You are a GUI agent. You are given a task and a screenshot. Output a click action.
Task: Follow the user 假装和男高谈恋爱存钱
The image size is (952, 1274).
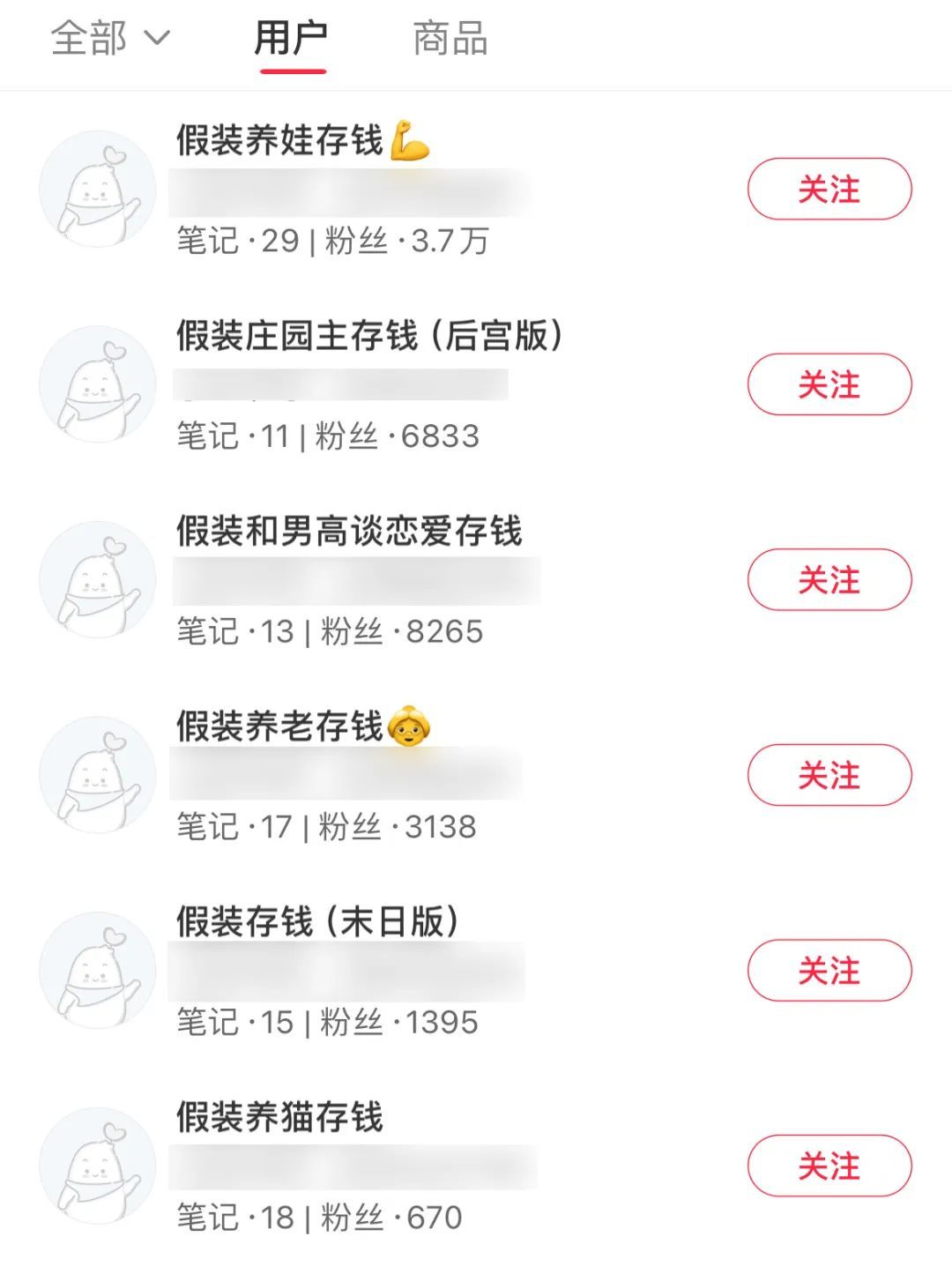tap(829, 580)
